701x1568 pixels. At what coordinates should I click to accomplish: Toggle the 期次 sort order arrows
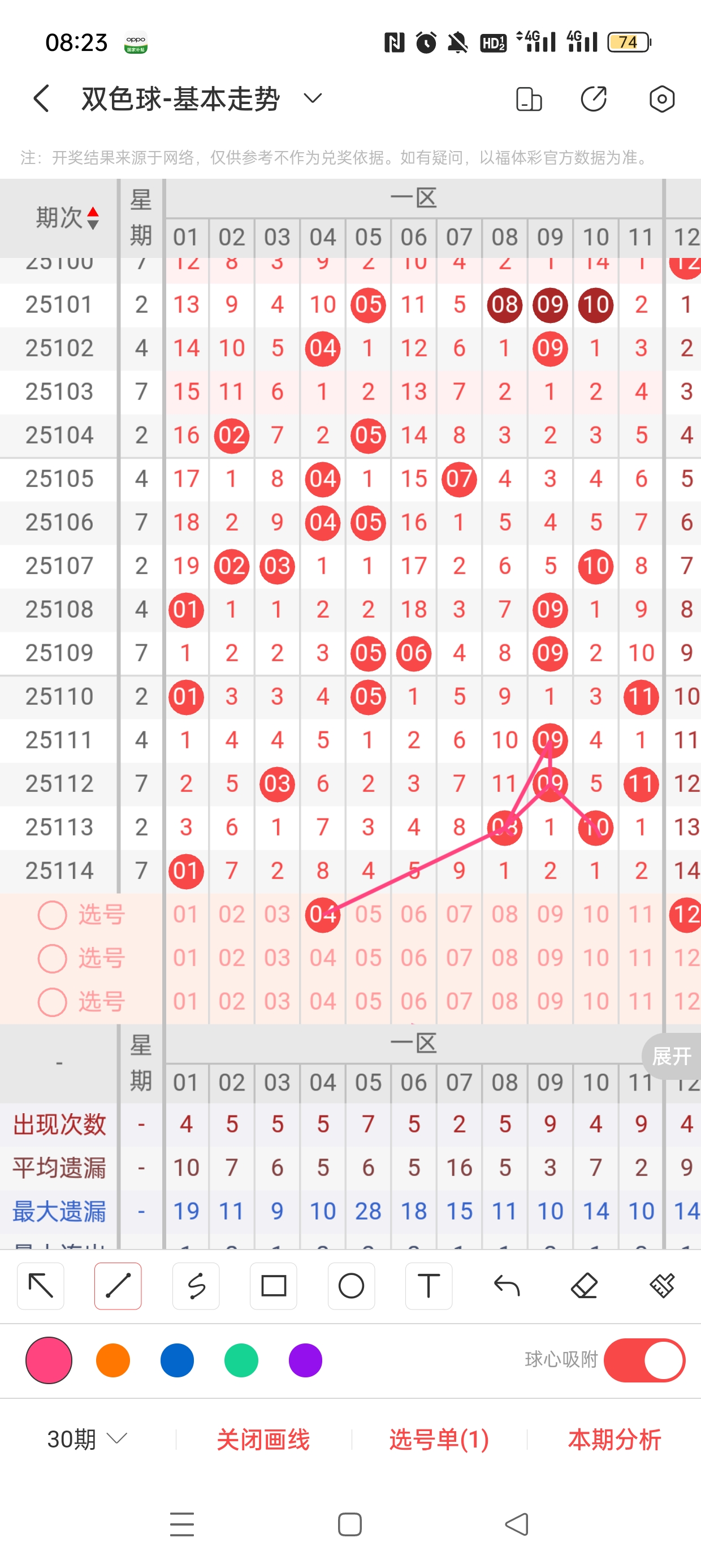click(93, 218)
